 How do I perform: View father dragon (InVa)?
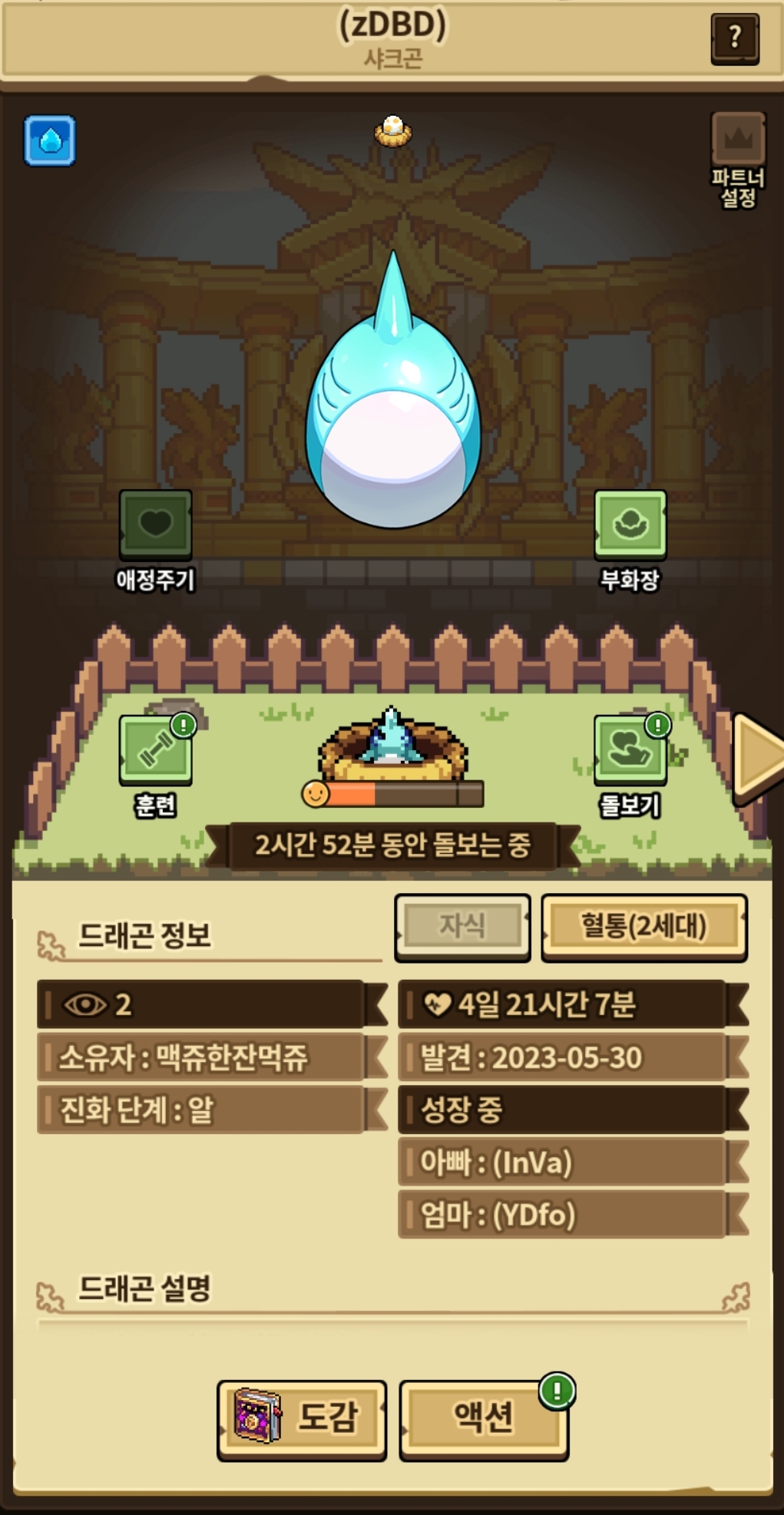pyautogui.click(x=563, y=1163)
